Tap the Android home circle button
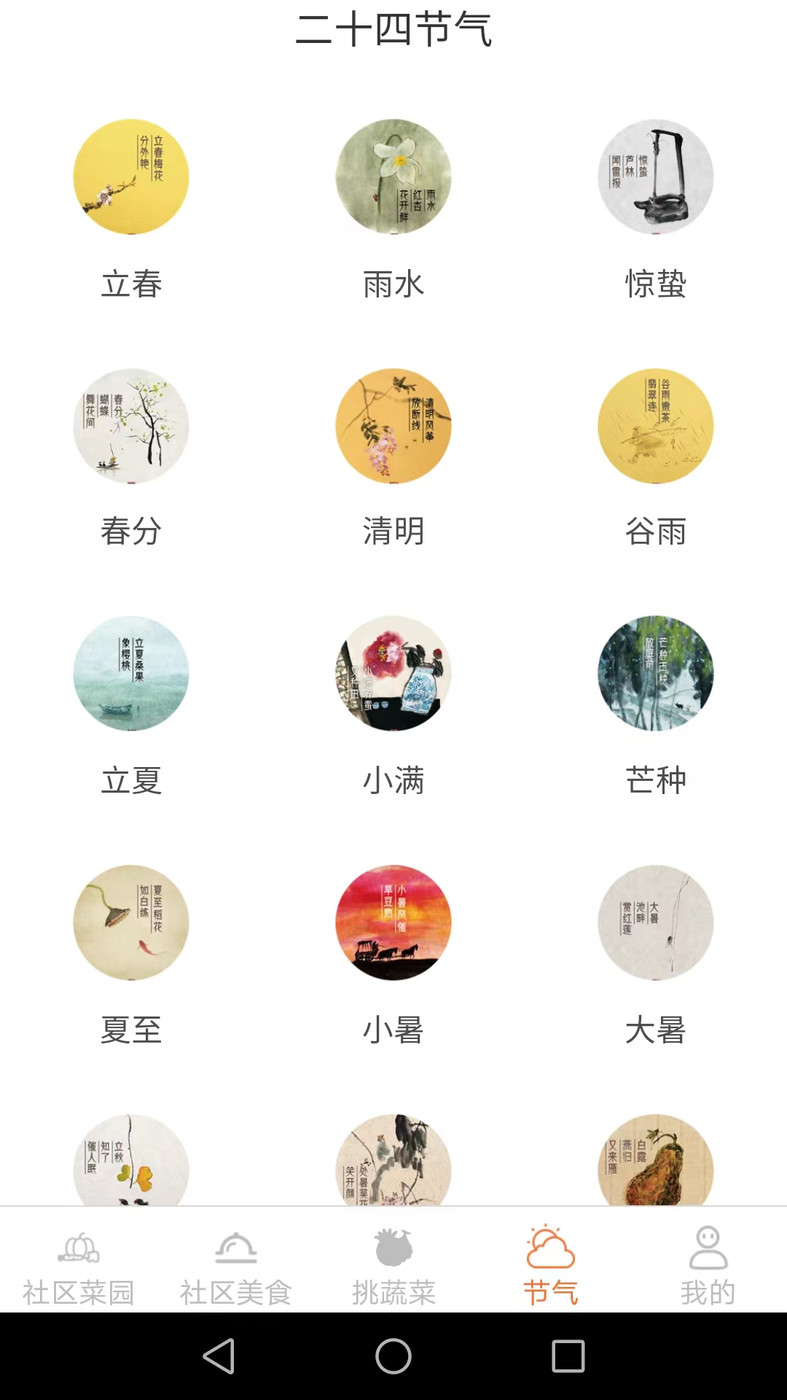 click(393, 1356)
